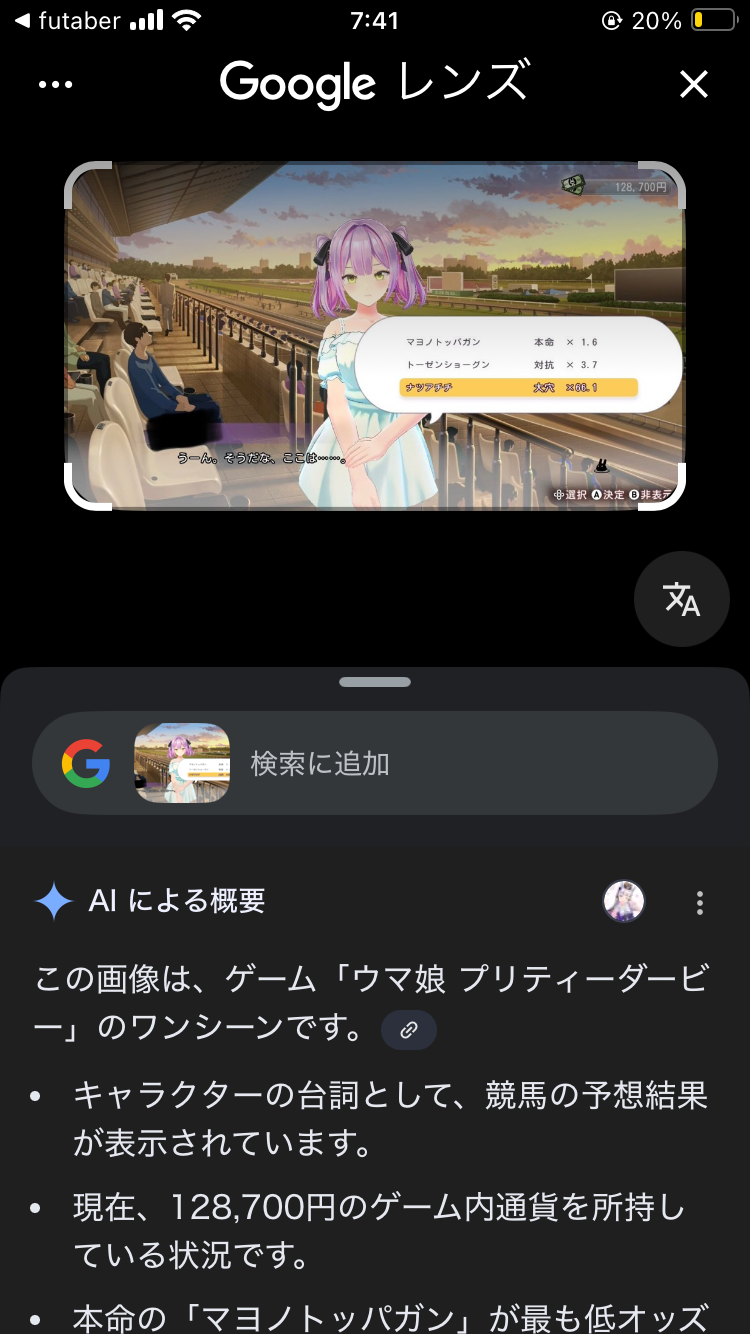Open the three-dot menu next to Google レンズ
750x1334 pixels.
(55, 85)
